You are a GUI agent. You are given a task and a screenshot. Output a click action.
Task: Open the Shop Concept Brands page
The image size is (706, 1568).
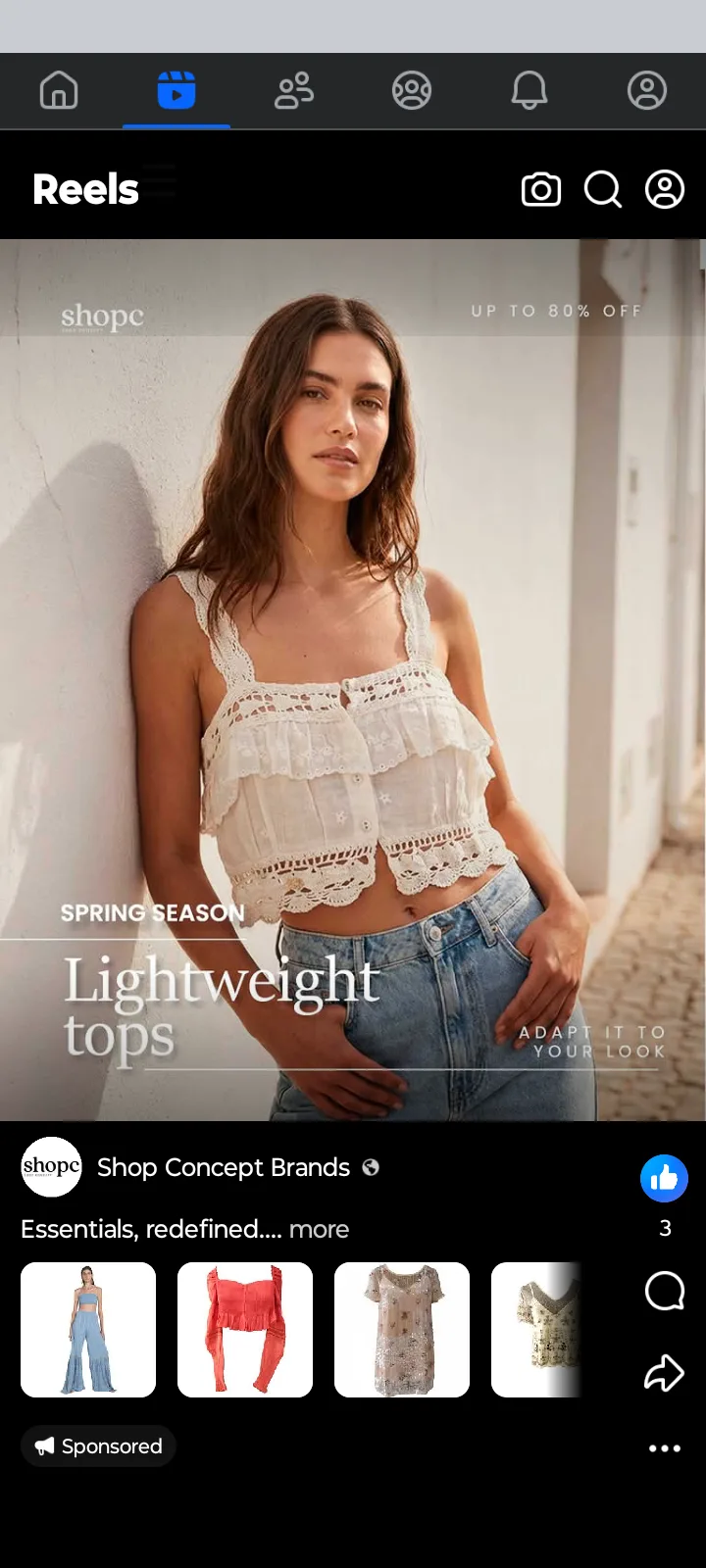click(224, 1167)
